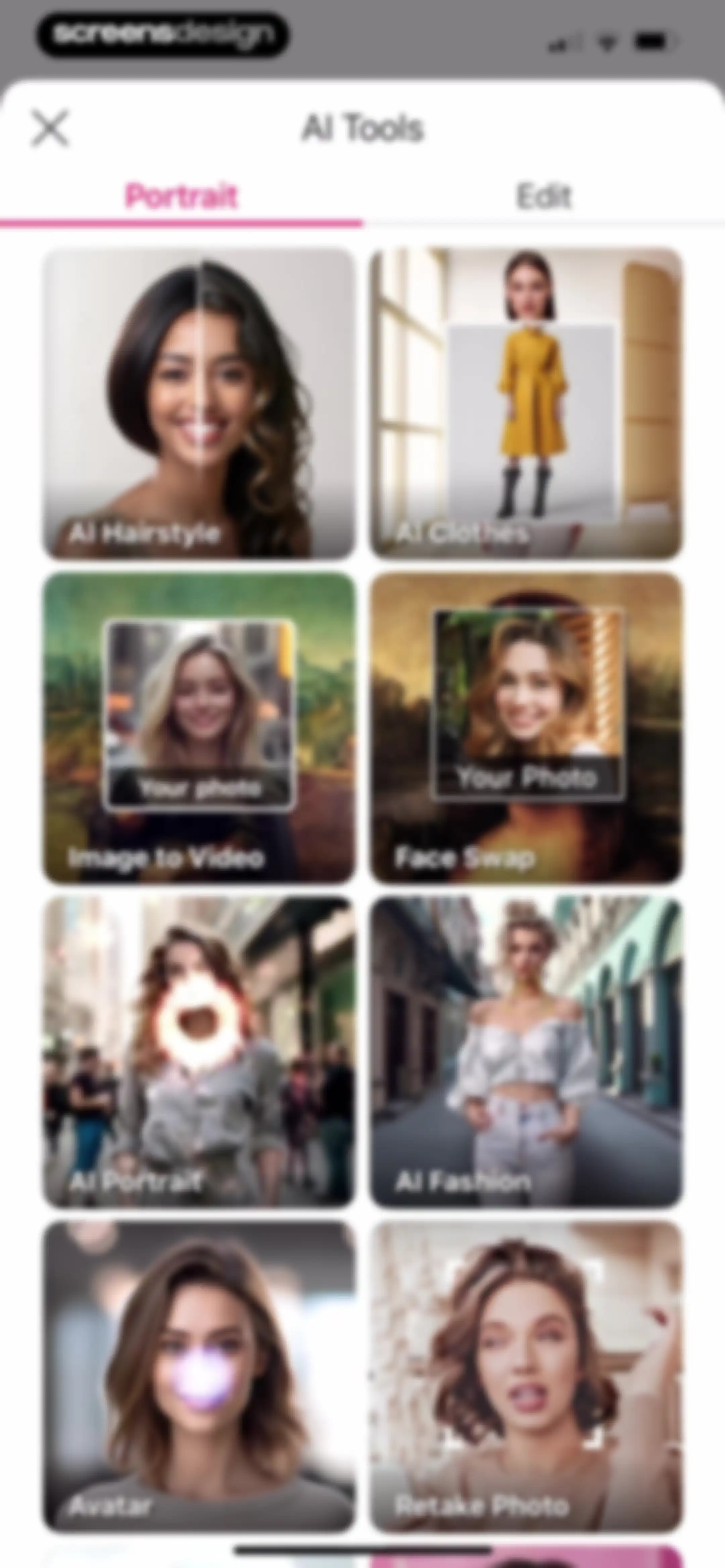Open the AI Fashion tool
Viewport: 725px width, 1568px height.
pos(526,1052)
